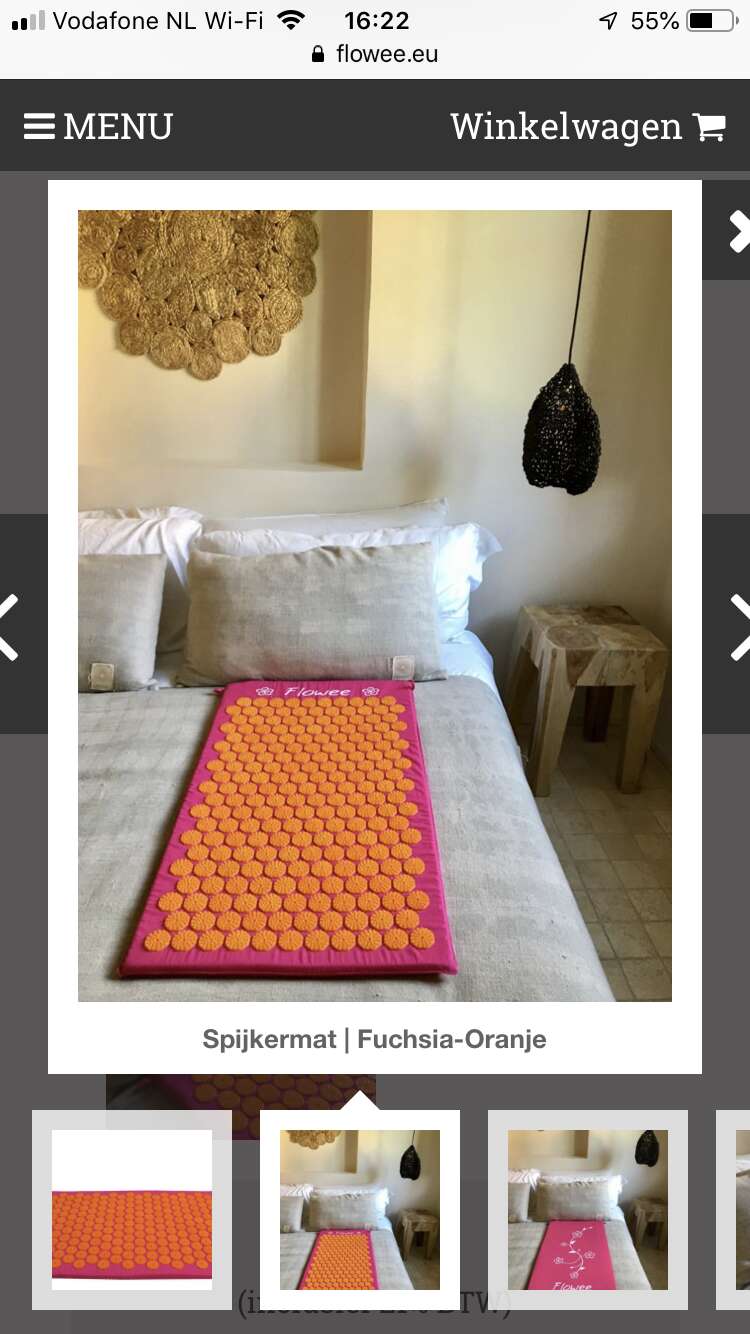Go to the next image arrow
This screenshot has height=1334, width=750.
pyautogui.click(x=727, y=625)
